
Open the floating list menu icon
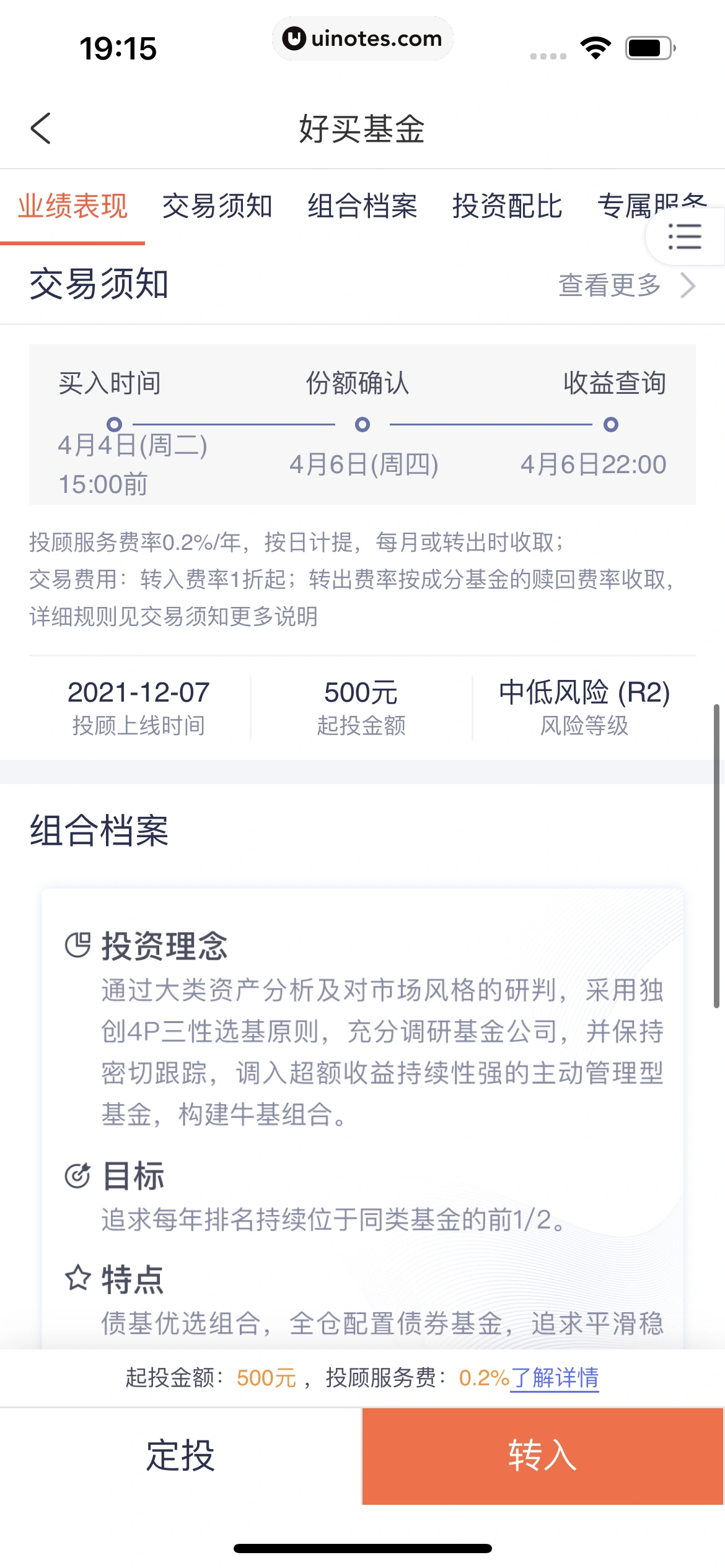click(x=685, y=237)
